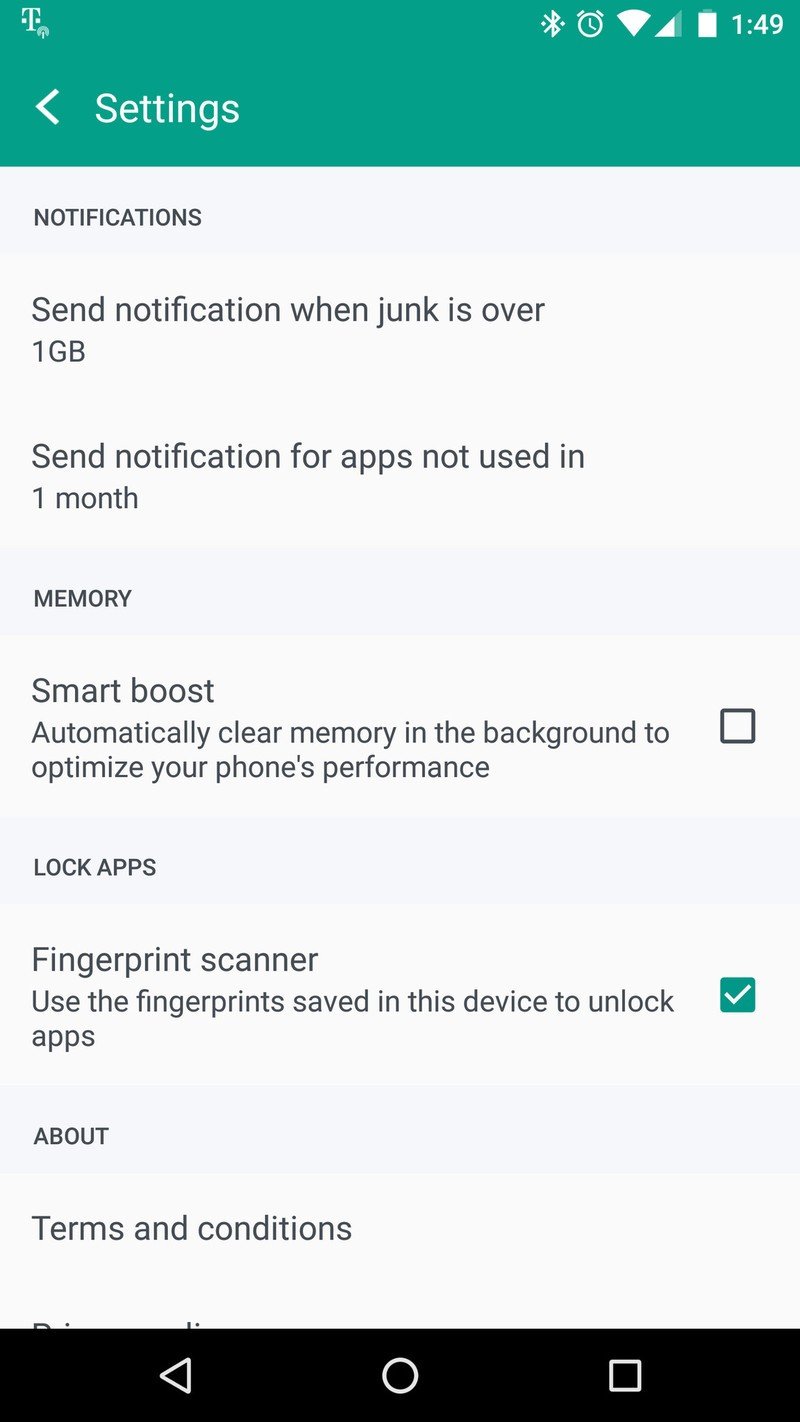Screen dimensions: 800x1422
Task: Enable the Smart boost checkbox
Action: coord(737,726)
